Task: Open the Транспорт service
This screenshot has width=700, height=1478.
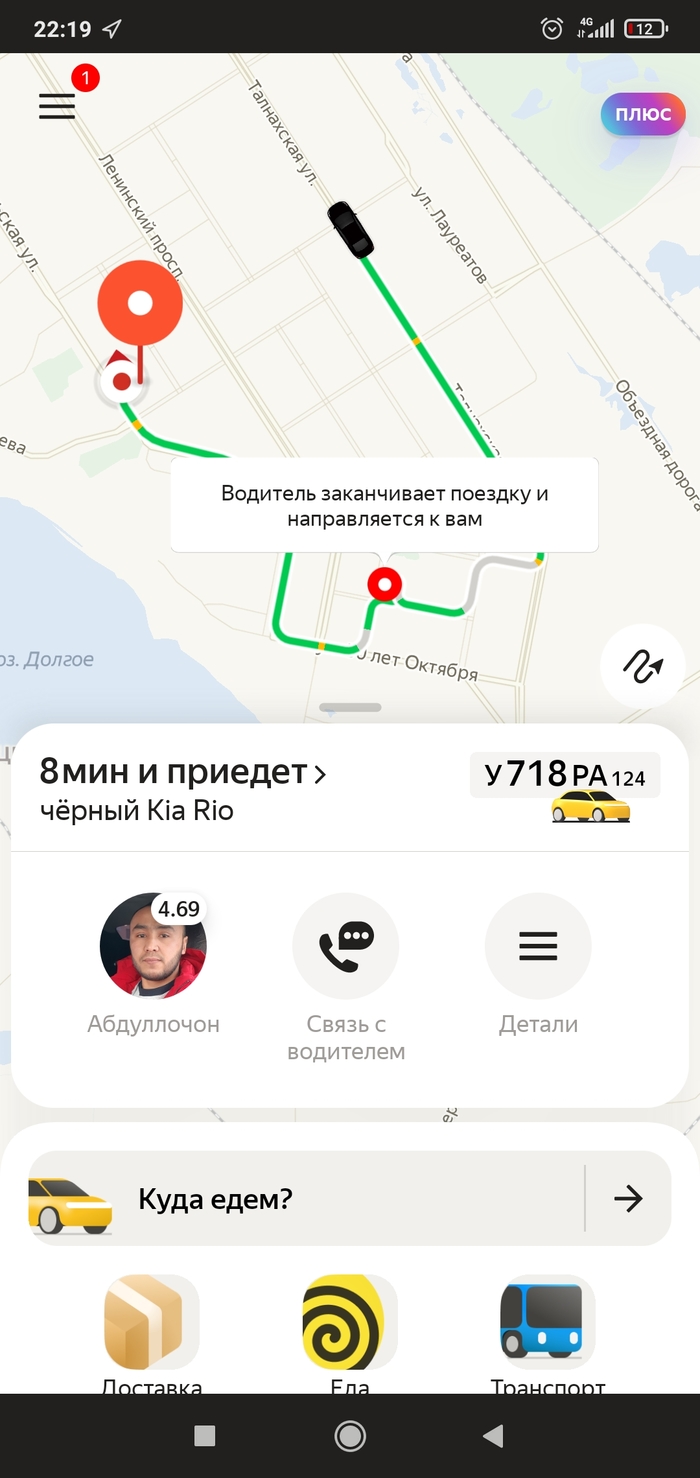Action: pos(546,1322)
